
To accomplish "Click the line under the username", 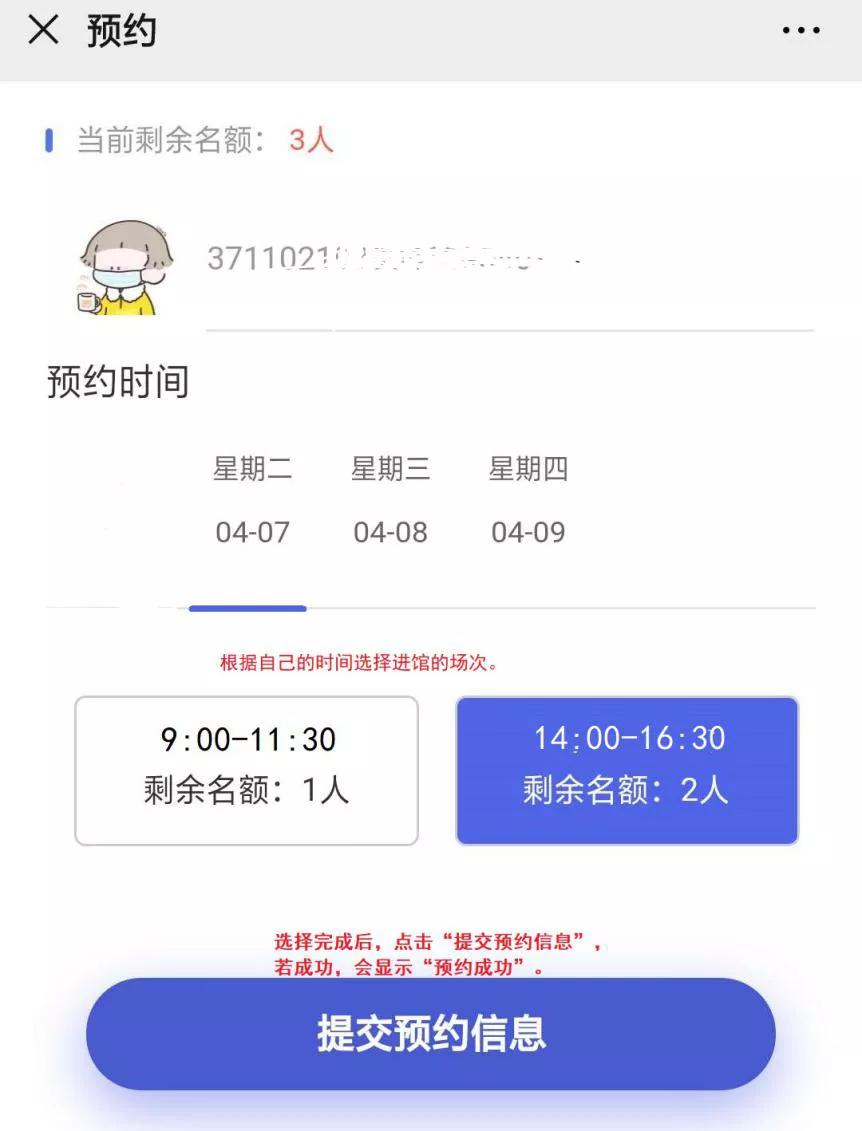I will click(x=510, y=327).
